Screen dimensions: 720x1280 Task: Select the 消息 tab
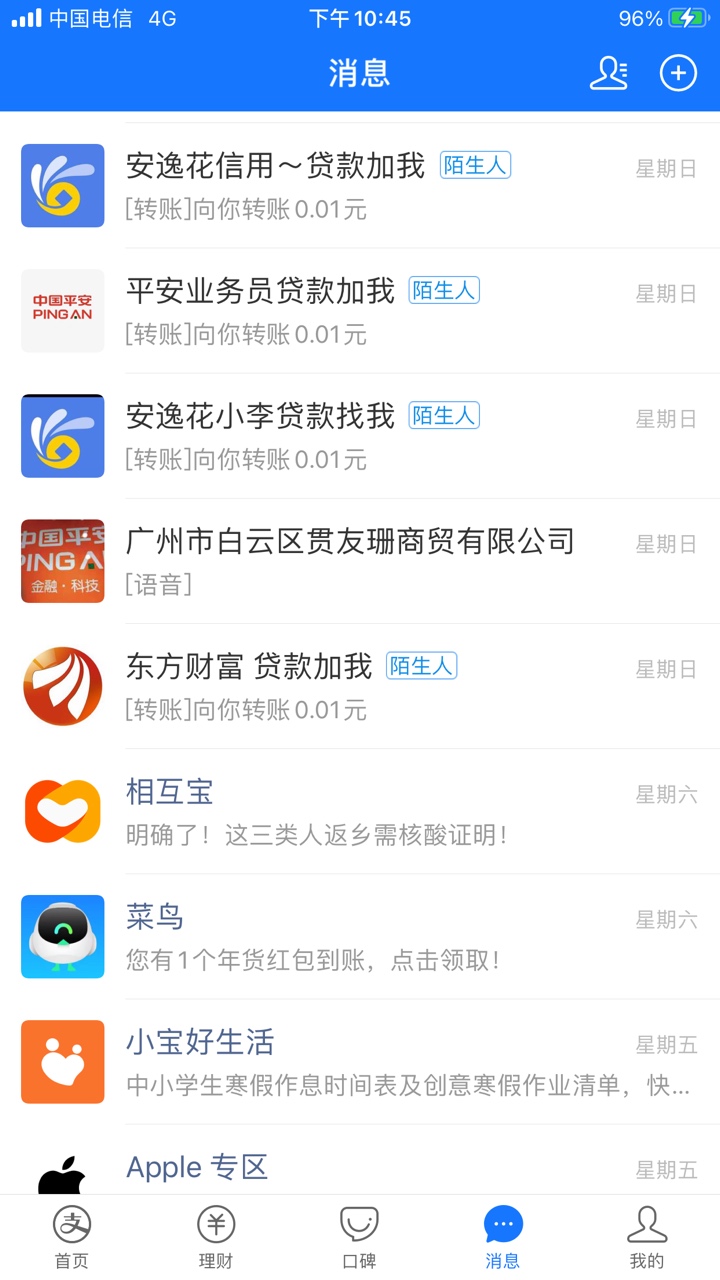(x=503, y=1238)
